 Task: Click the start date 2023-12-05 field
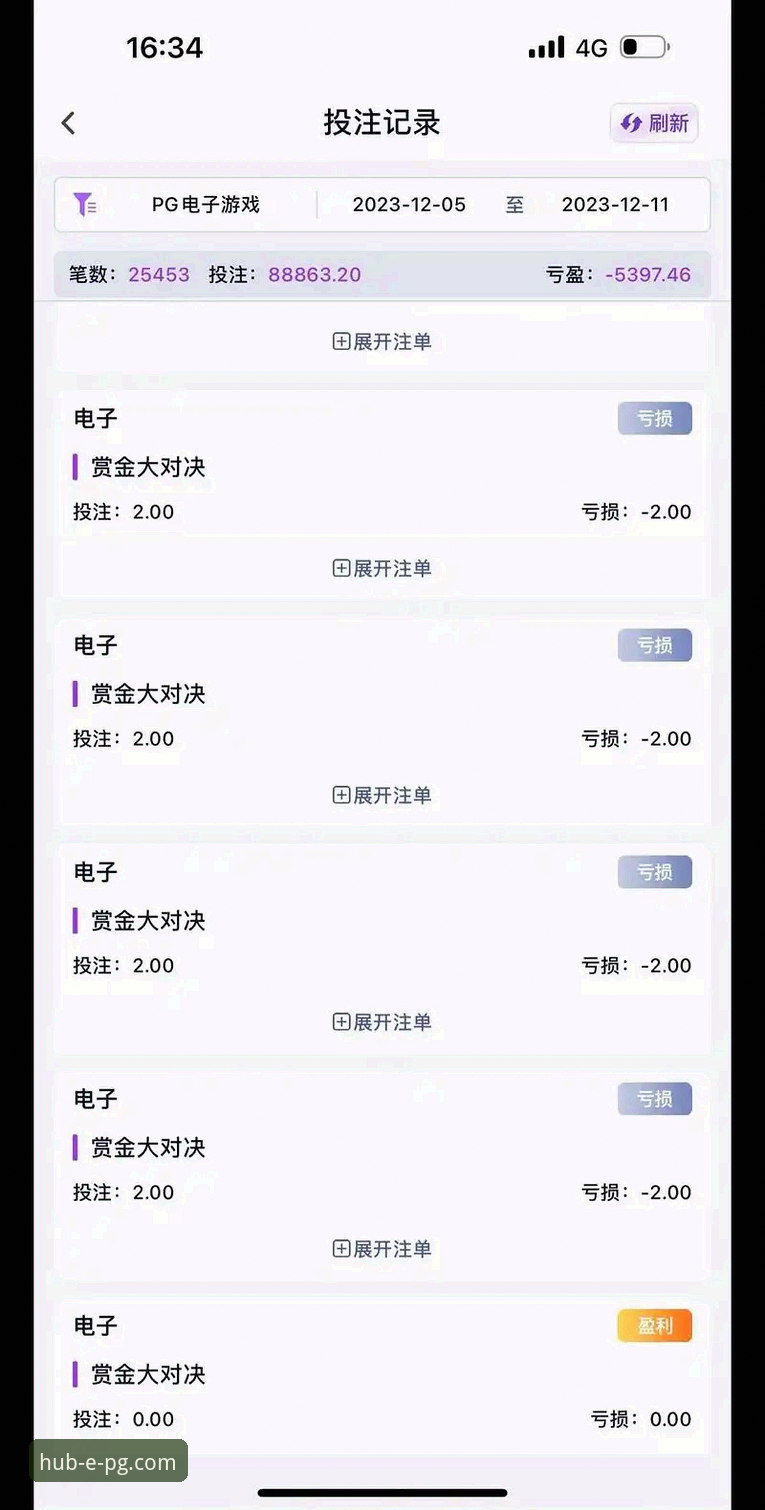click(411, 204)
